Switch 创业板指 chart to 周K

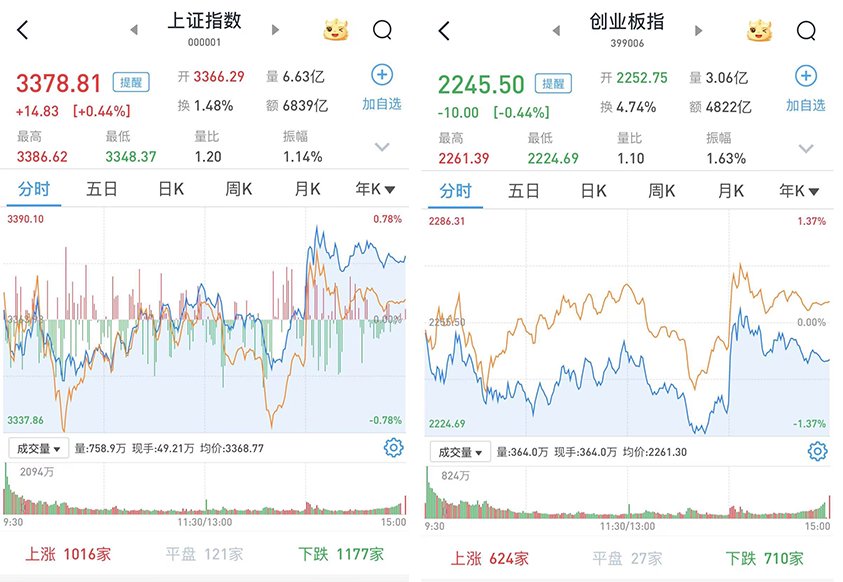662,190
